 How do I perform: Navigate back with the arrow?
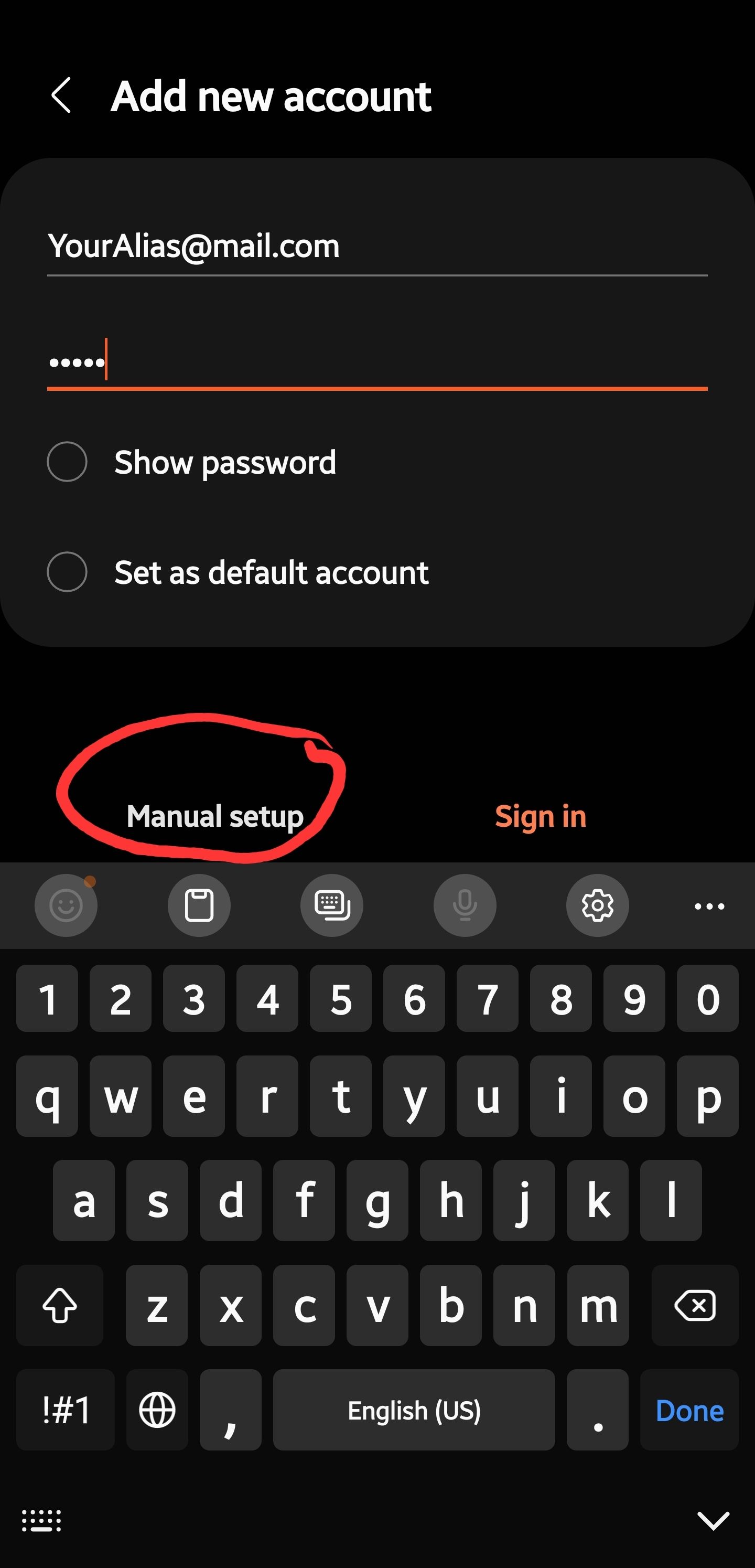(61, 95)
